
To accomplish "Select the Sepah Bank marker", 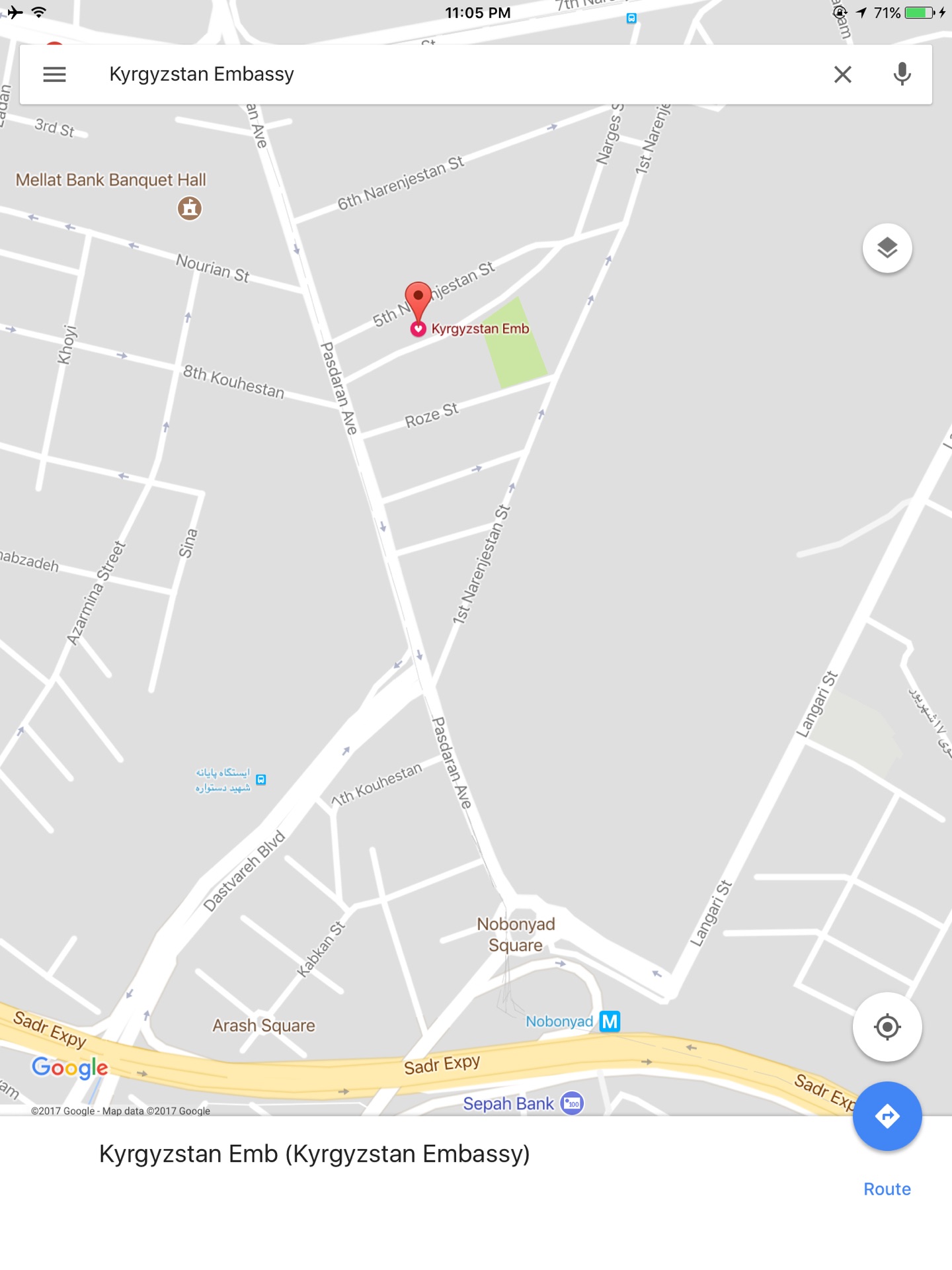I will (x=572, y=1103).
